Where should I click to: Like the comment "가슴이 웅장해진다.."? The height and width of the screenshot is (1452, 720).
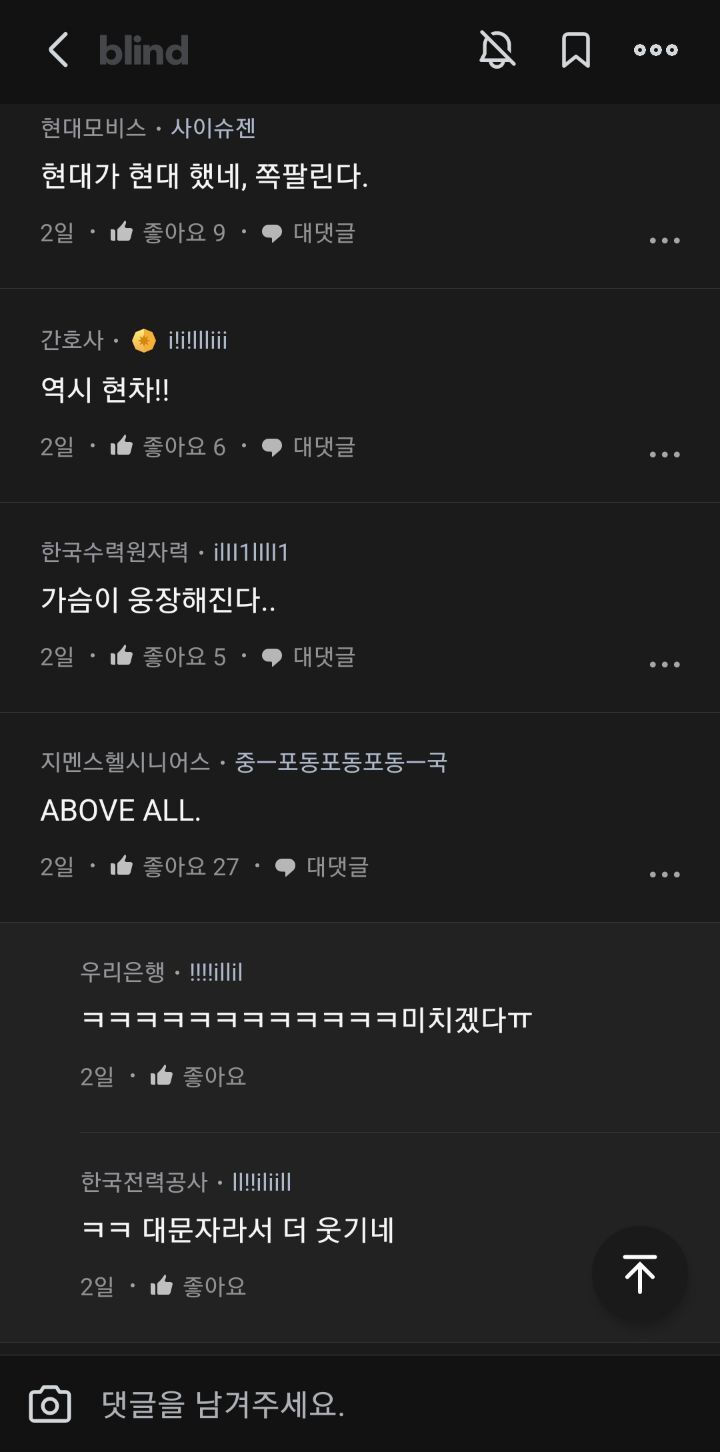point(168,657)
